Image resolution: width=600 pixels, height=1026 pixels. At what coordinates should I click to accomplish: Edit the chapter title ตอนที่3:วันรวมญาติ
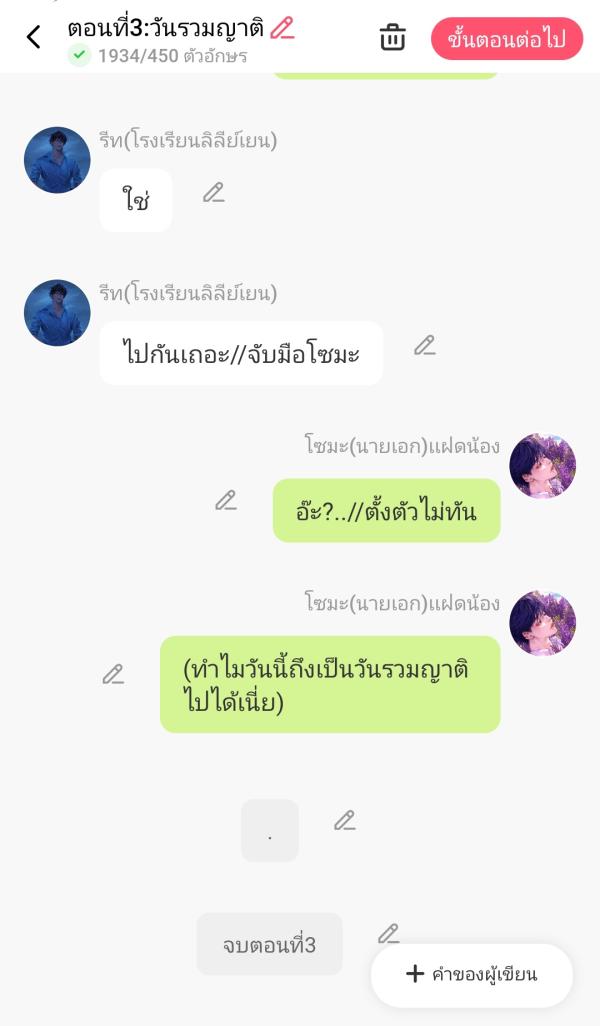(x=283, y=28)
